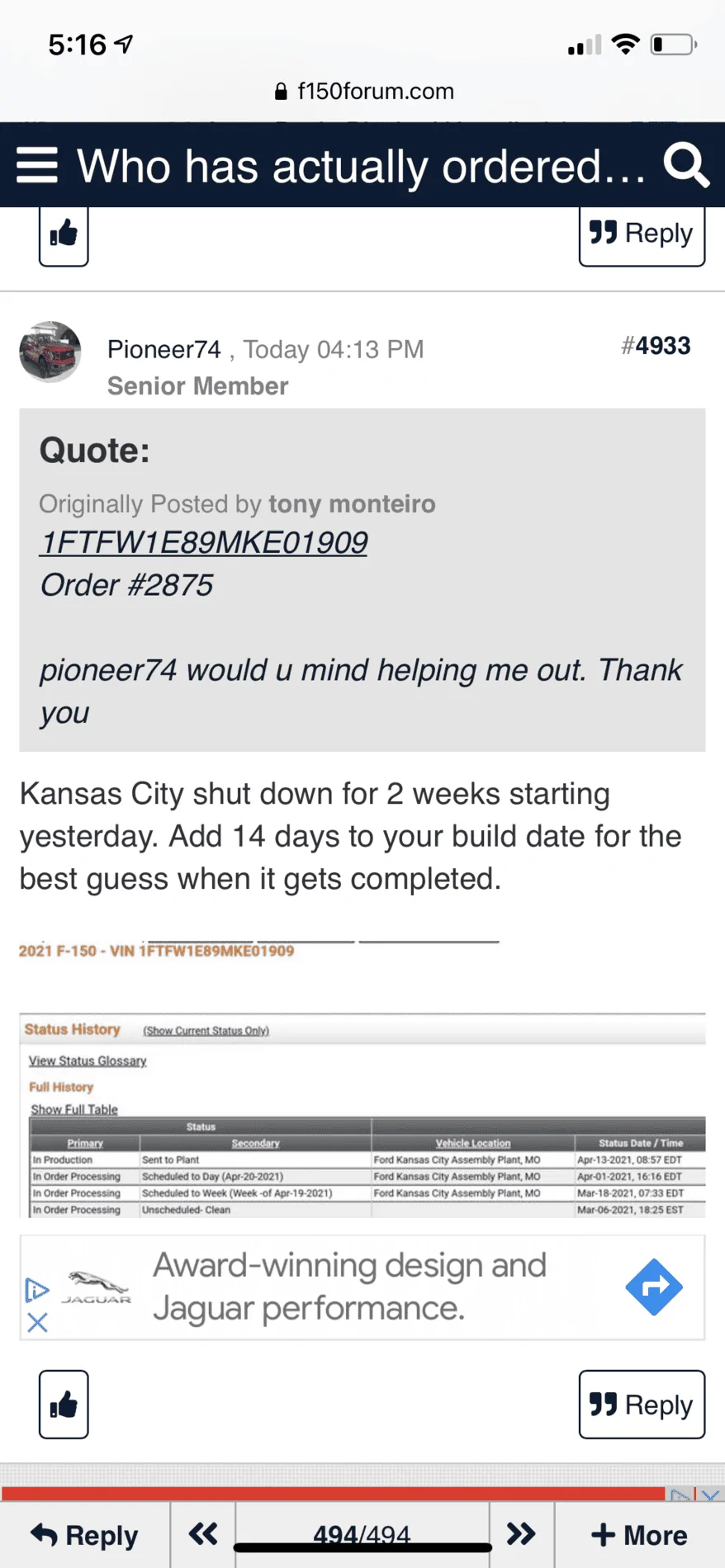This screenshot has width=725, height=1568.
Task: Like Pioneer74's post with thumbs up
Action: [64, 1405]
